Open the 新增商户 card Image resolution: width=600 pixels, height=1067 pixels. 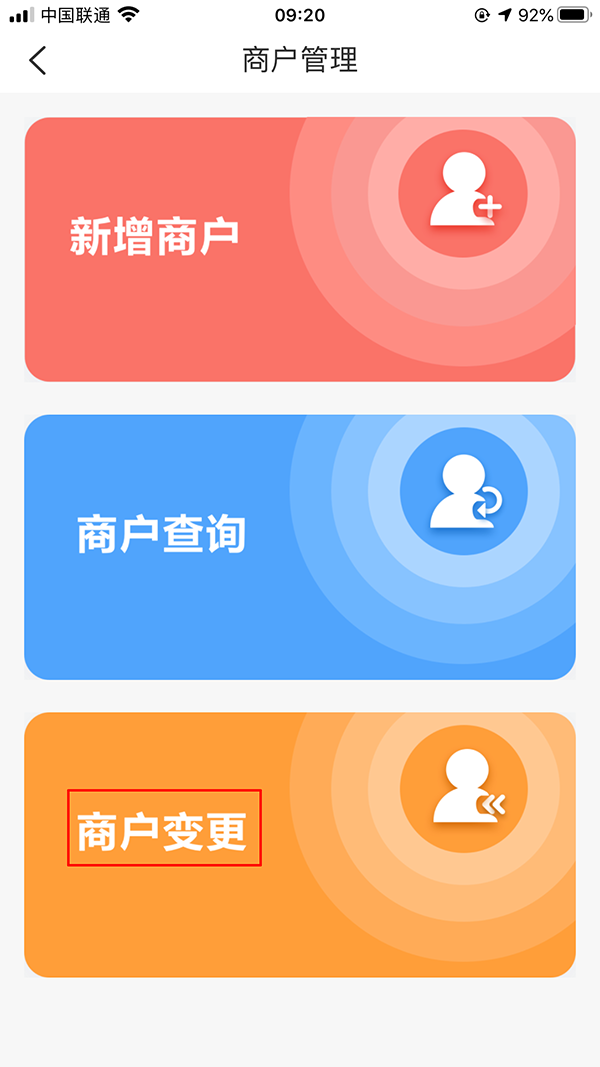299,249
